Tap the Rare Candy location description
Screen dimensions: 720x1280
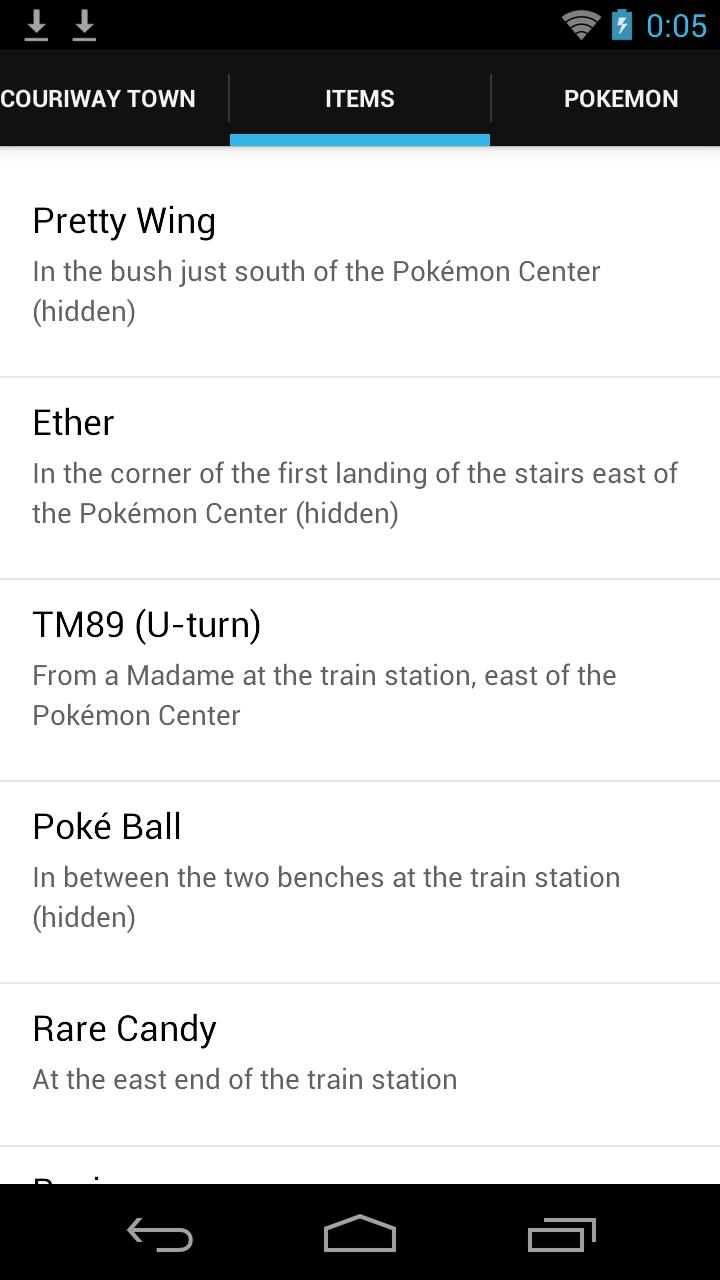pyautogui.click(x=244, y=1079)
